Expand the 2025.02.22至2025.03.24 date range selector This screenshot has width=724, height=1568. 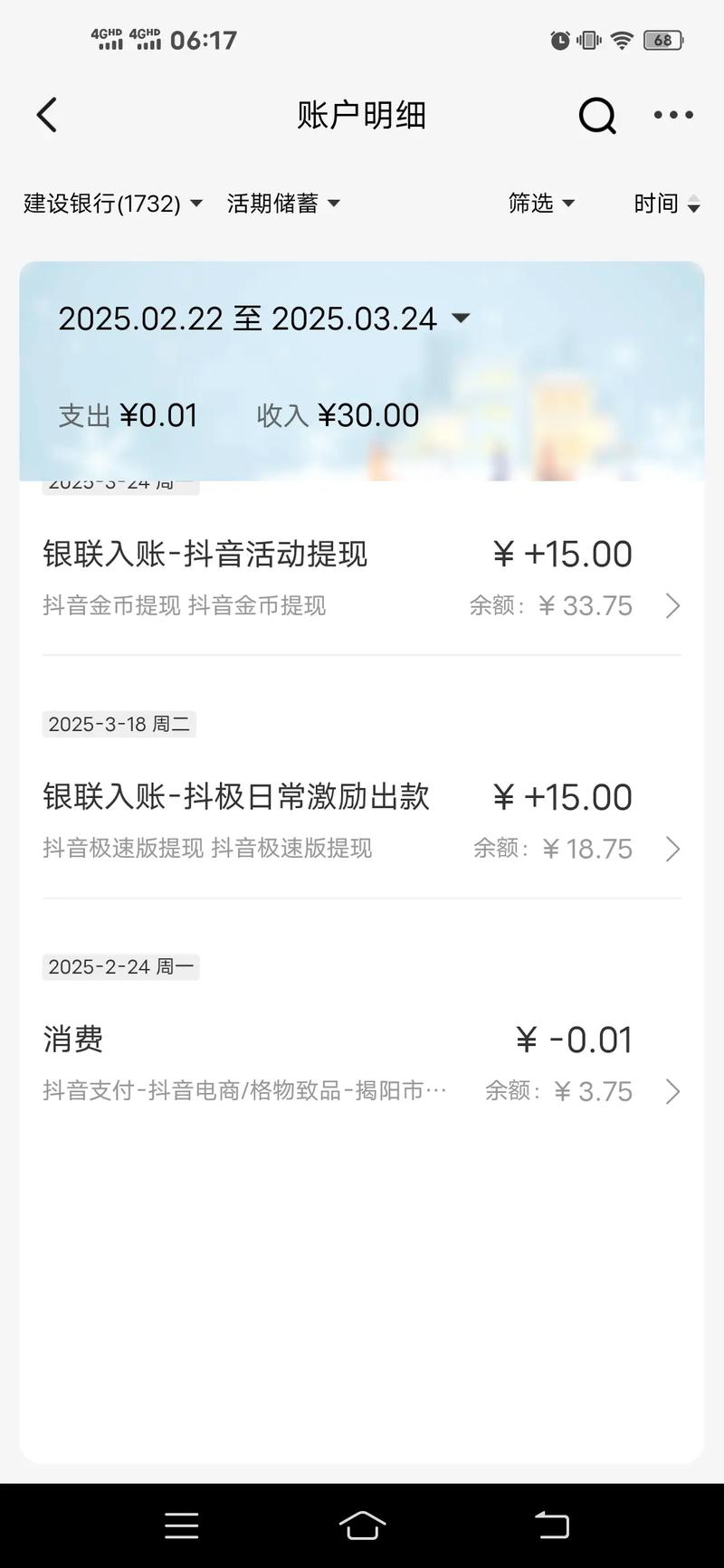coord(261,318)
